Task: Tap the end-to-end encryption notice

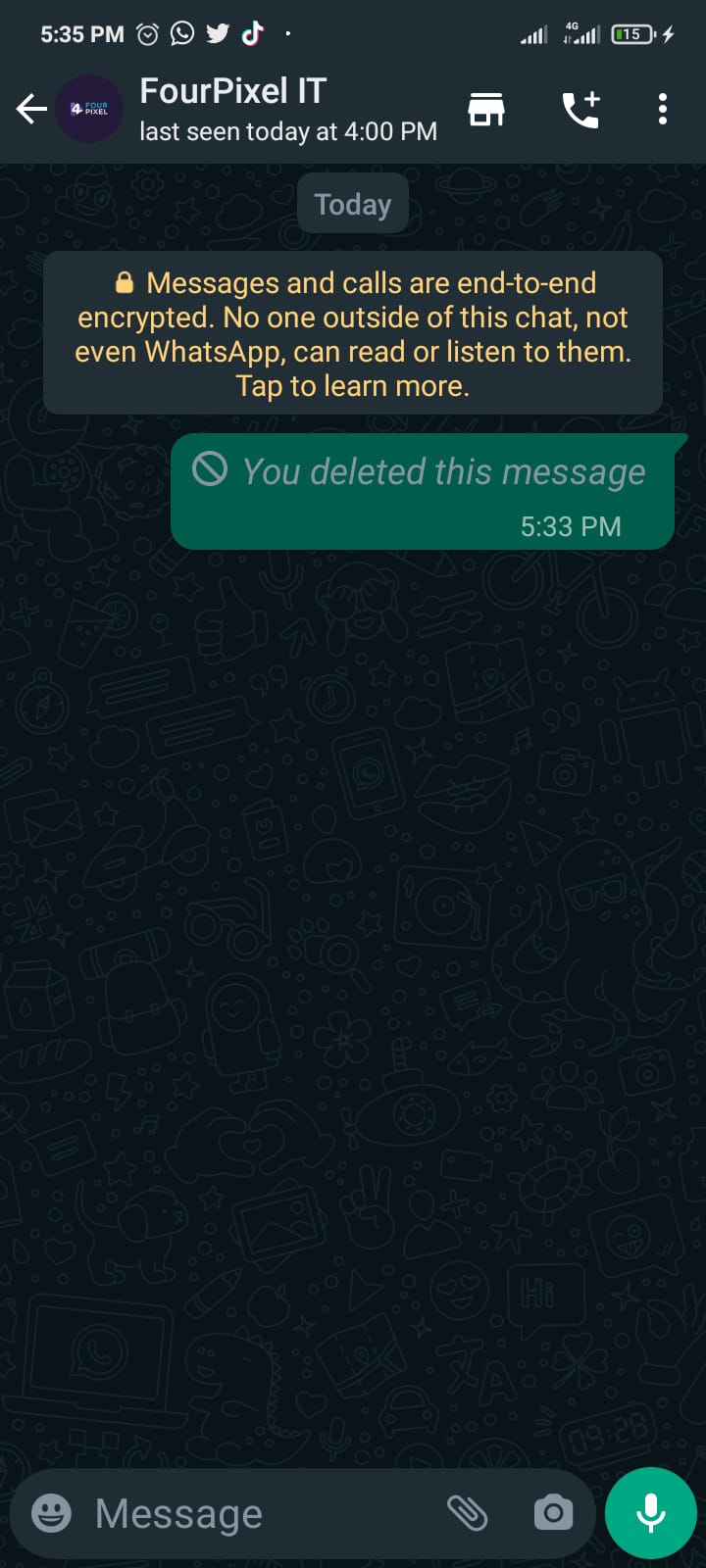Action: coord(353,333)
